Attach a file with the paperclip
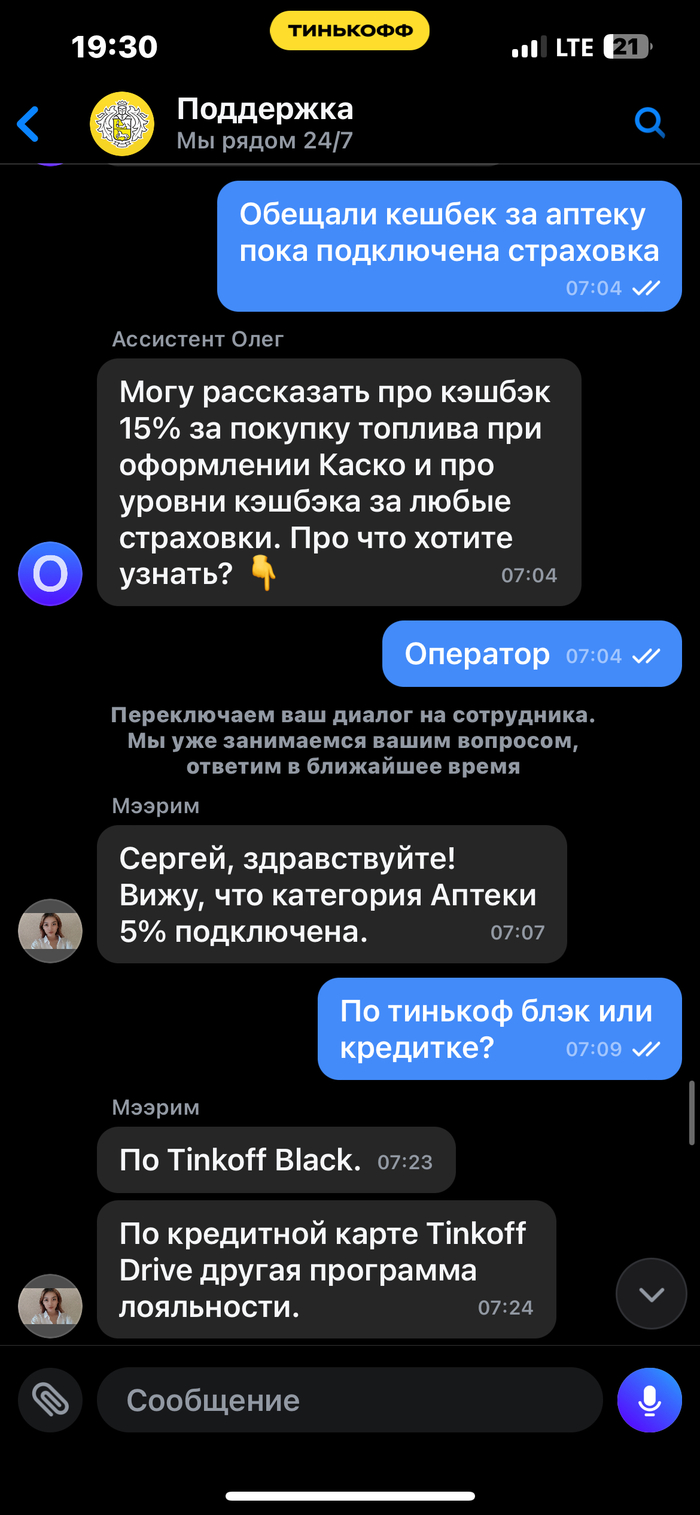Screen dimensions: 700x1515 pos(50,1400)
